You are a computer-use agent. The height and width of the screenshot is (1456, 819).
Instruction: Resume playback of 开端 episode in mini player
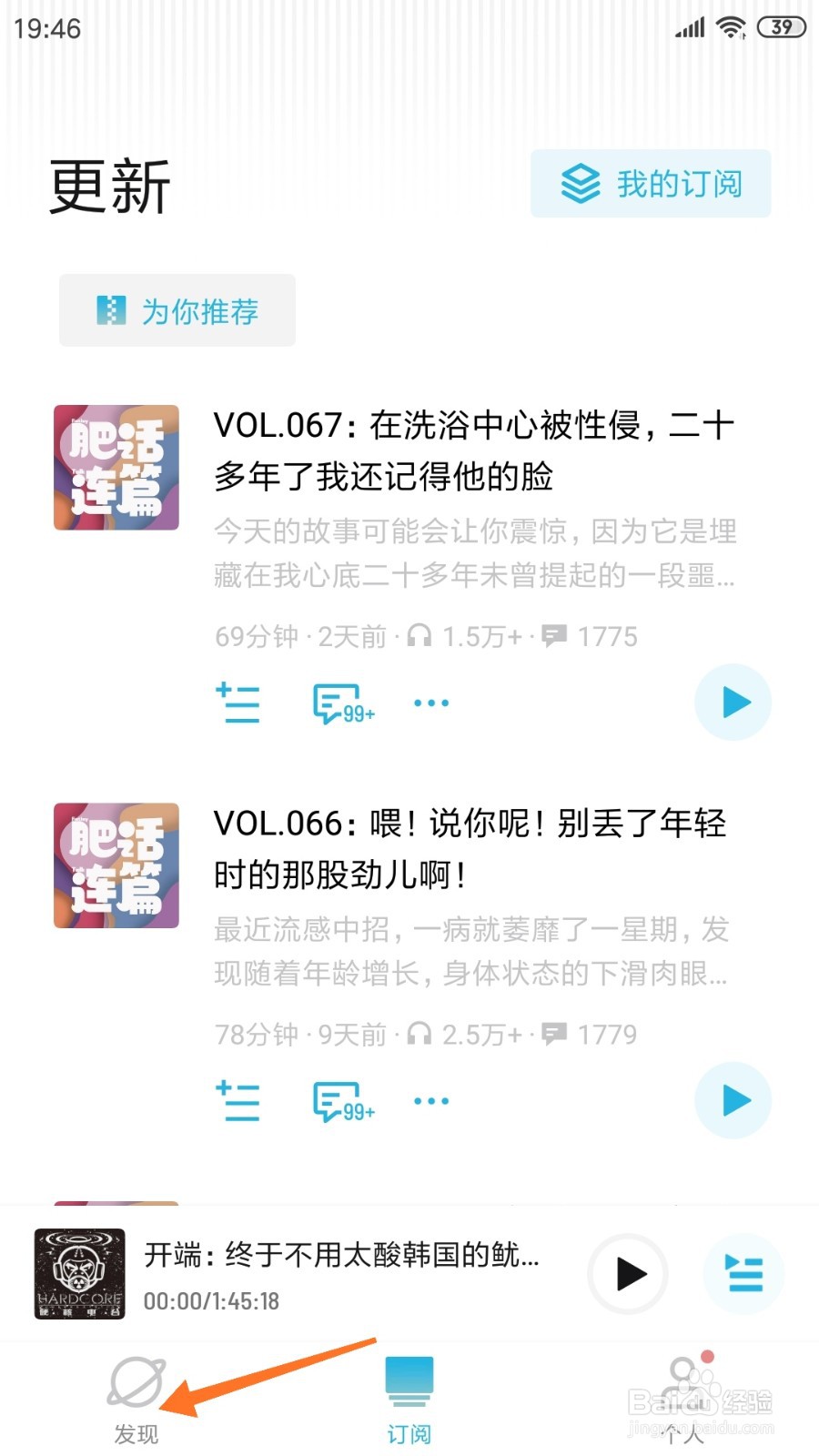(627, 1275)
